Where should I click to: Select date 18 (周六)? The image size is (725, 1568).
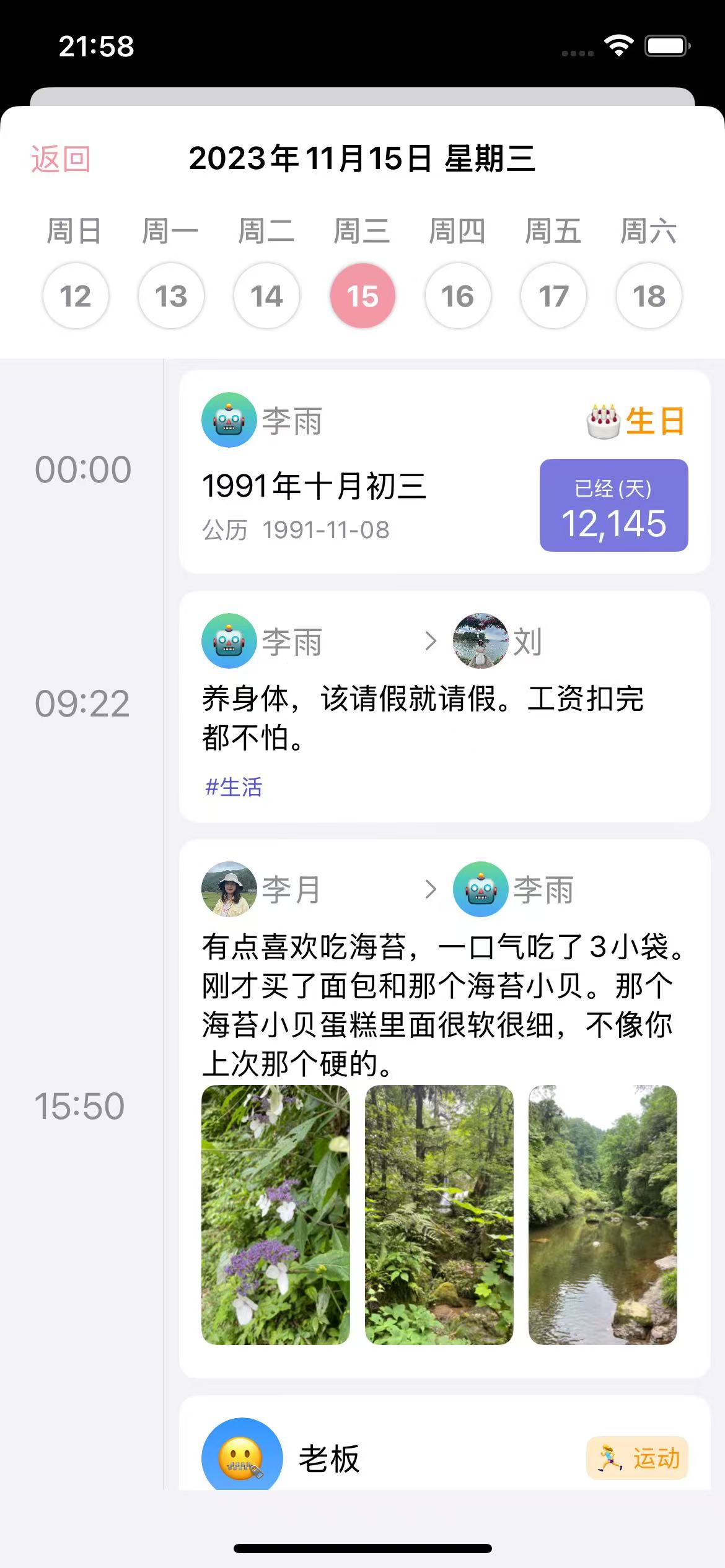click(649, 295)
